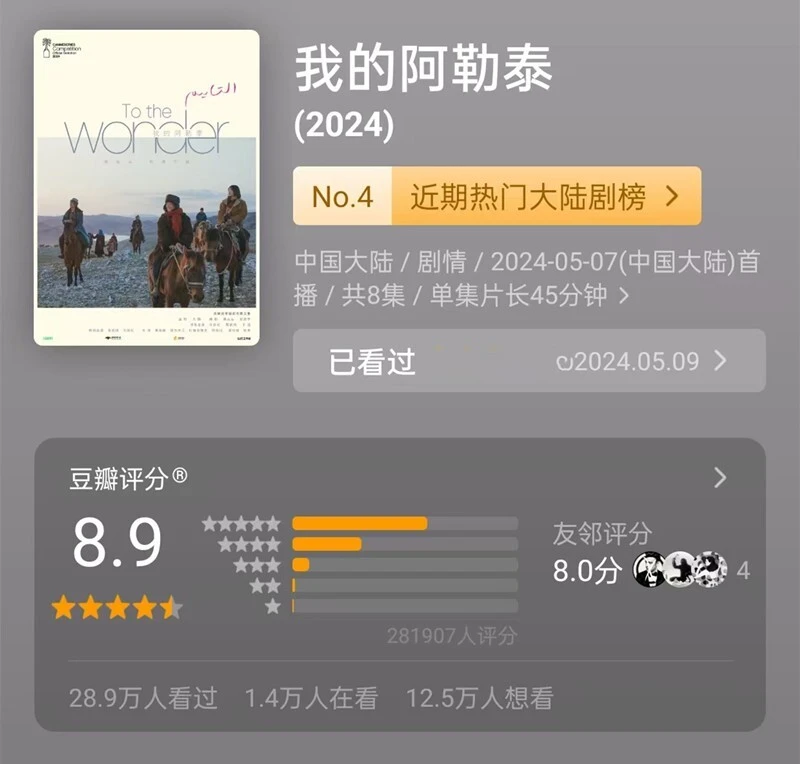Expand the show details info line

click(x=625, y=295)
